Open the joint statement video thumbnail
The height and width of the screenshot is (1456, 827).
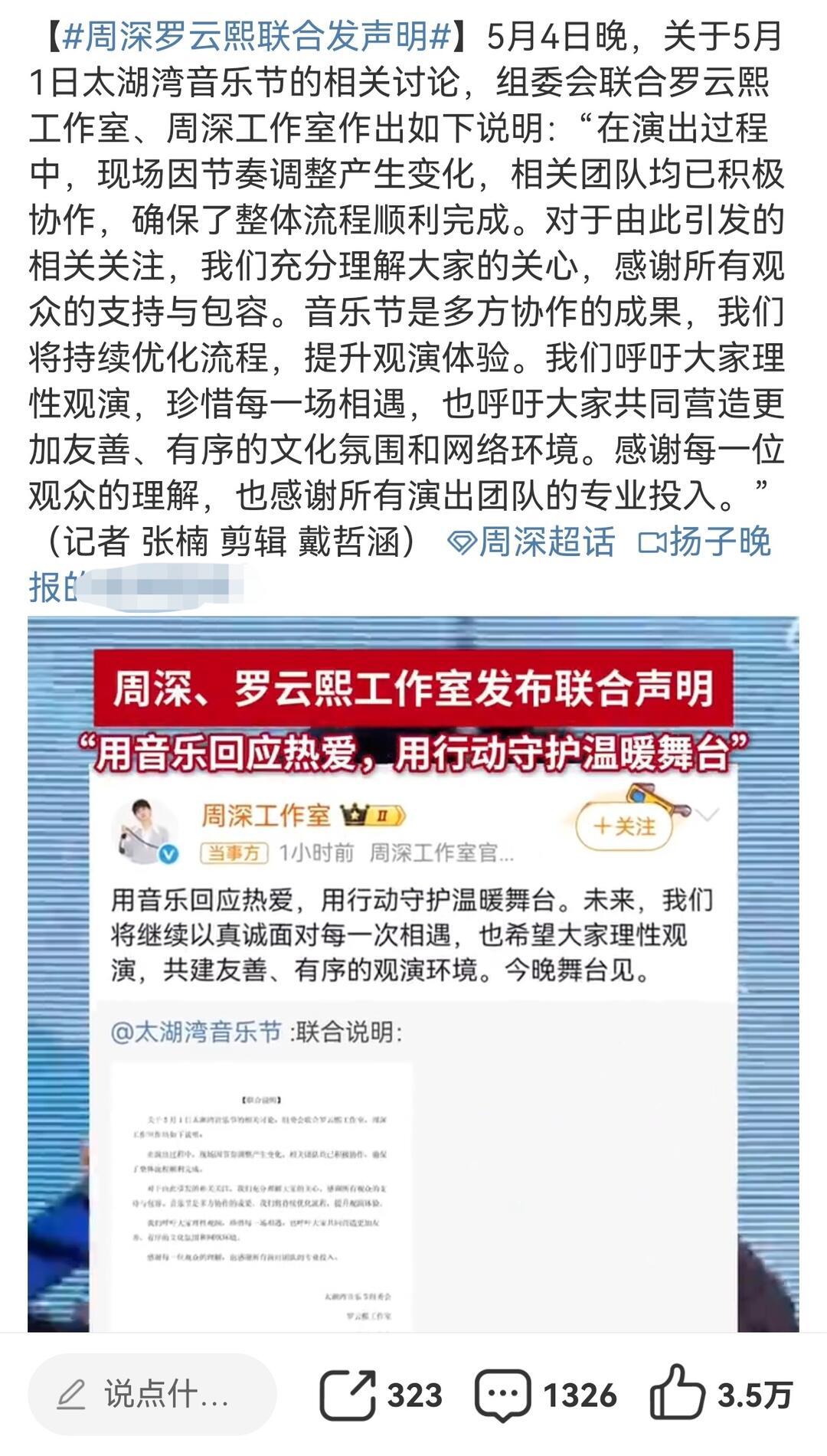(413, 974)
